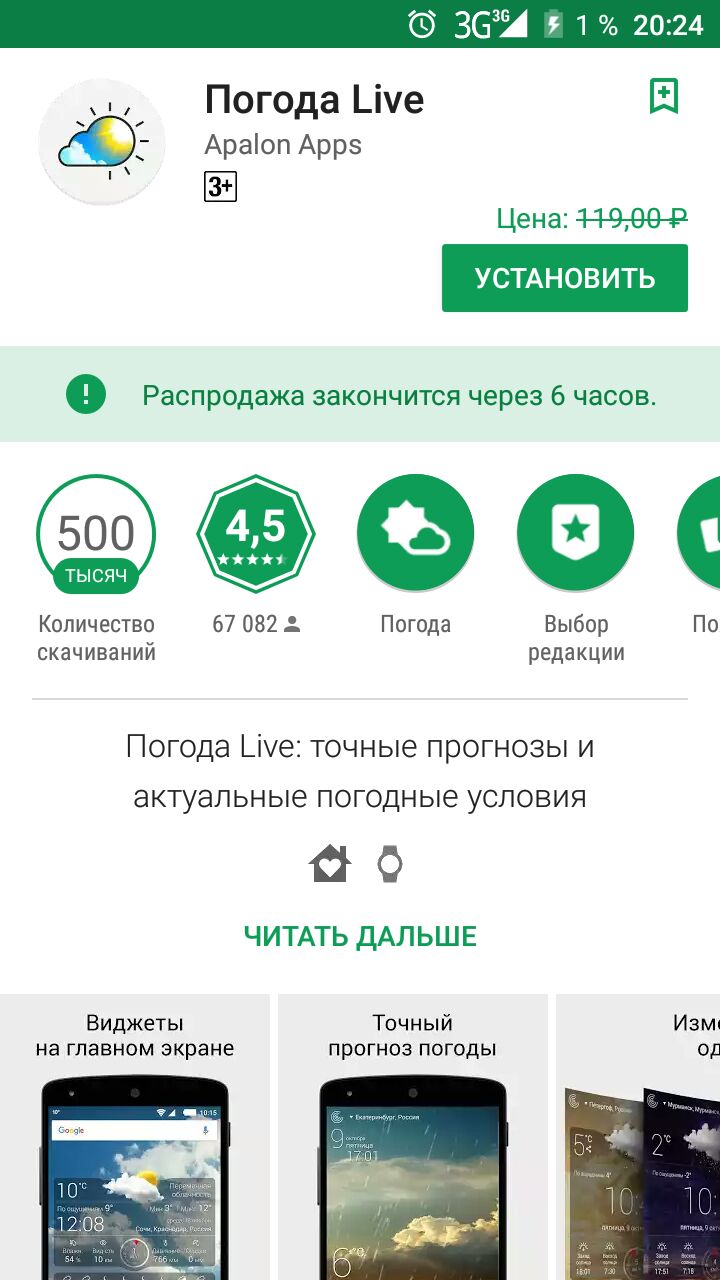This screenshot has width=720, height=1280.
Task: Add Погода Live to the wishlist
Action: point(663,96)
